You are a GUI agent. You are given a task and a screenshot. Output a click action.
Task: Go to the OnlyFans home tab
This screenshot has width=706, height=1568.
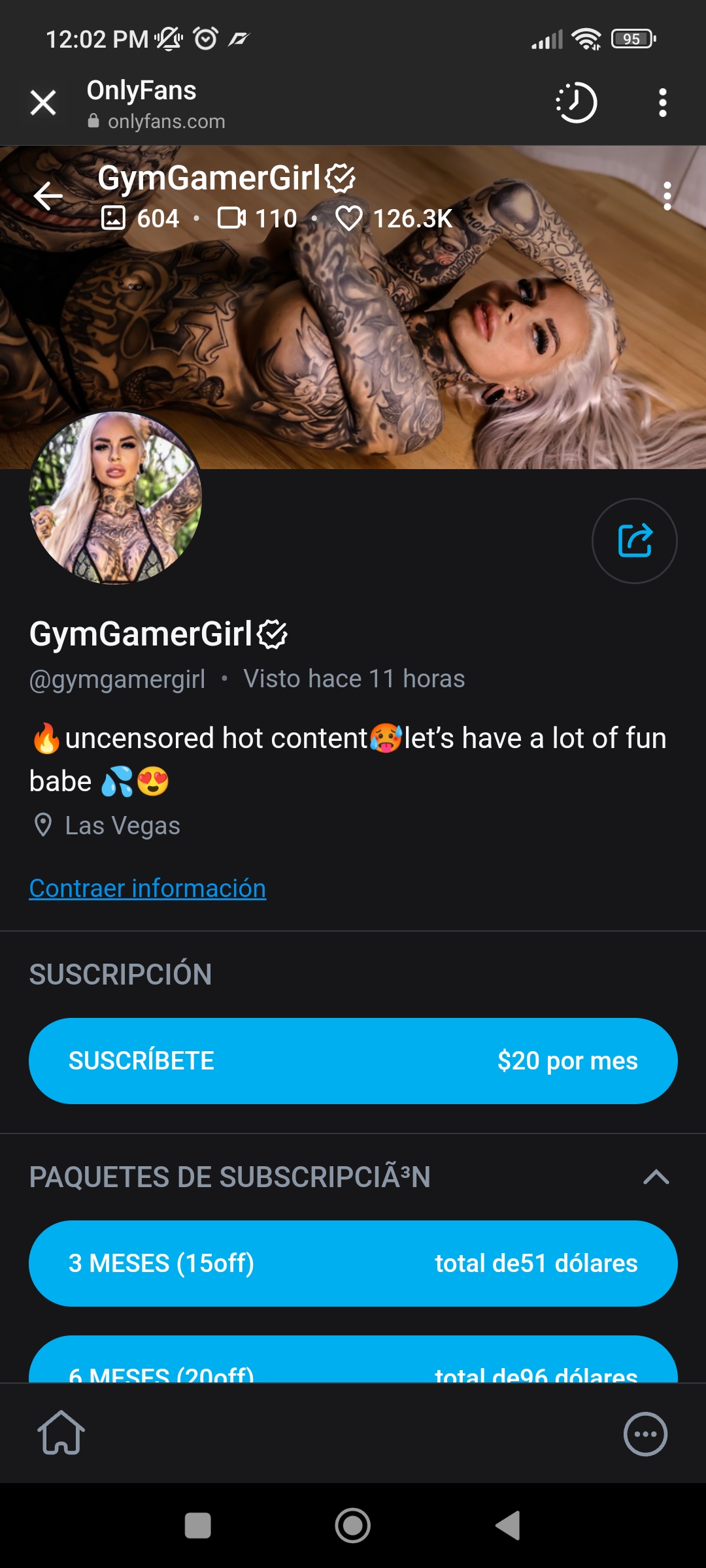pos(61,1432)
